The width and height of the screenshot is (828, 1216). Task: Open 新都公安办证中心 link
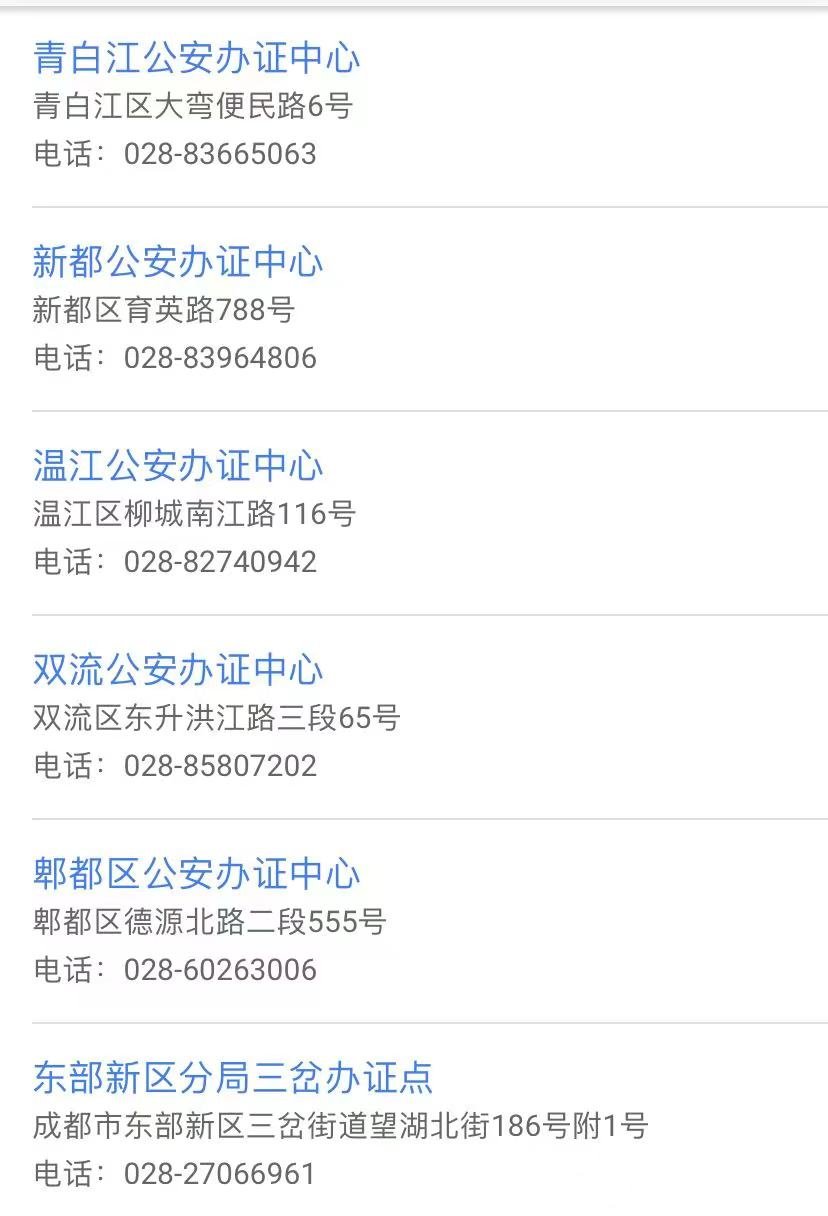pos(178,262)
